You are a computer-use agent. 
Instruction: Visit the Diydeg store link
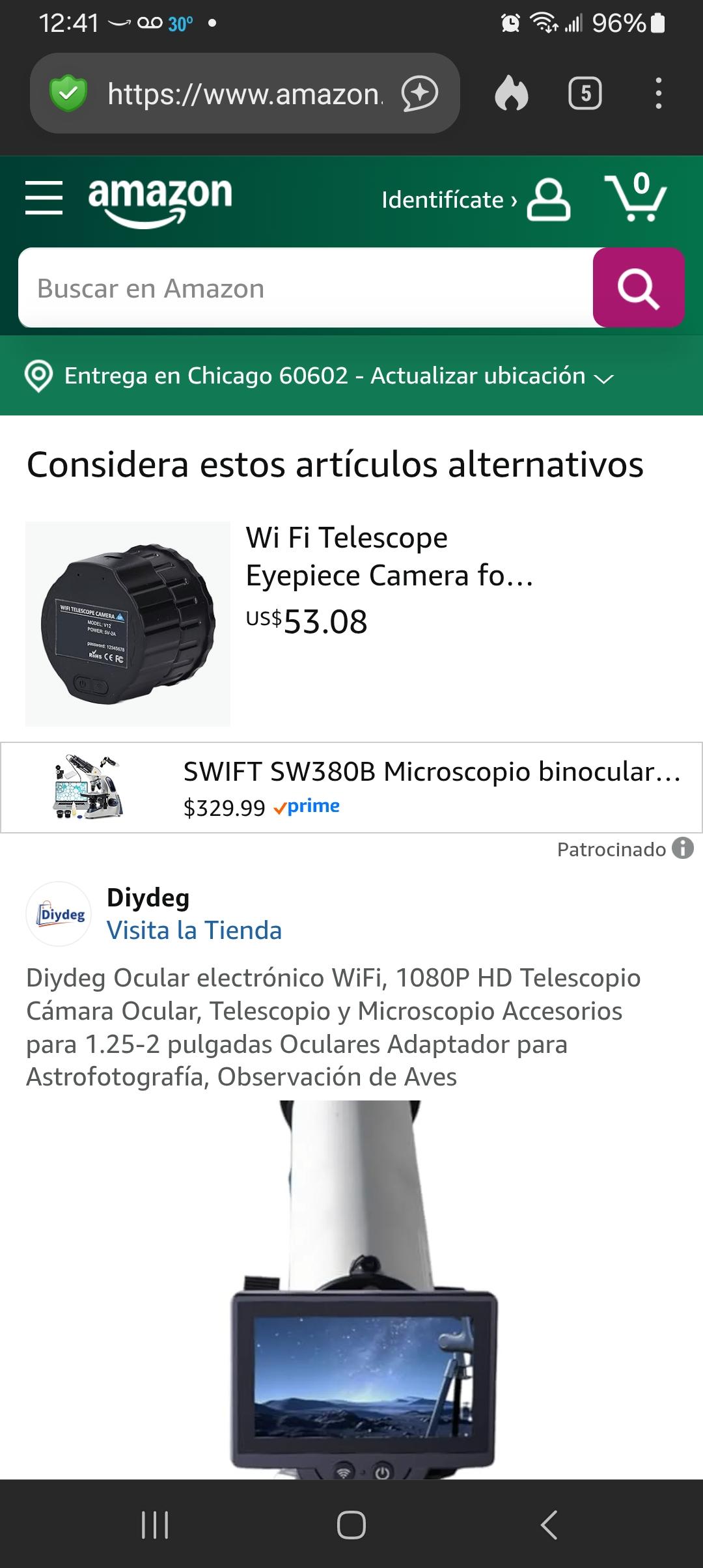coord(194,931)
